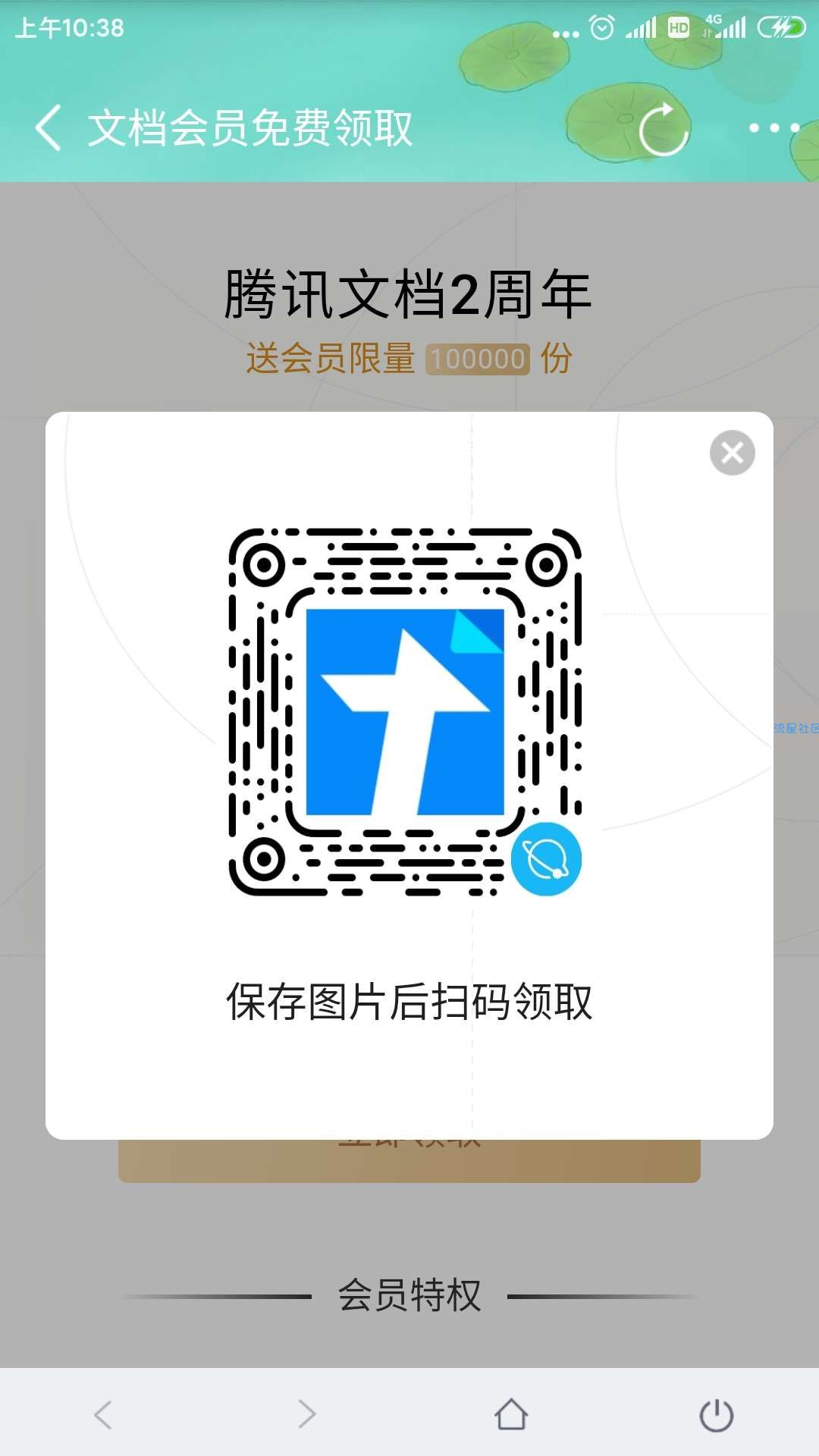
Task: Tap the browser forward arrow in bottom bar
Action: tap(307, 1414)
